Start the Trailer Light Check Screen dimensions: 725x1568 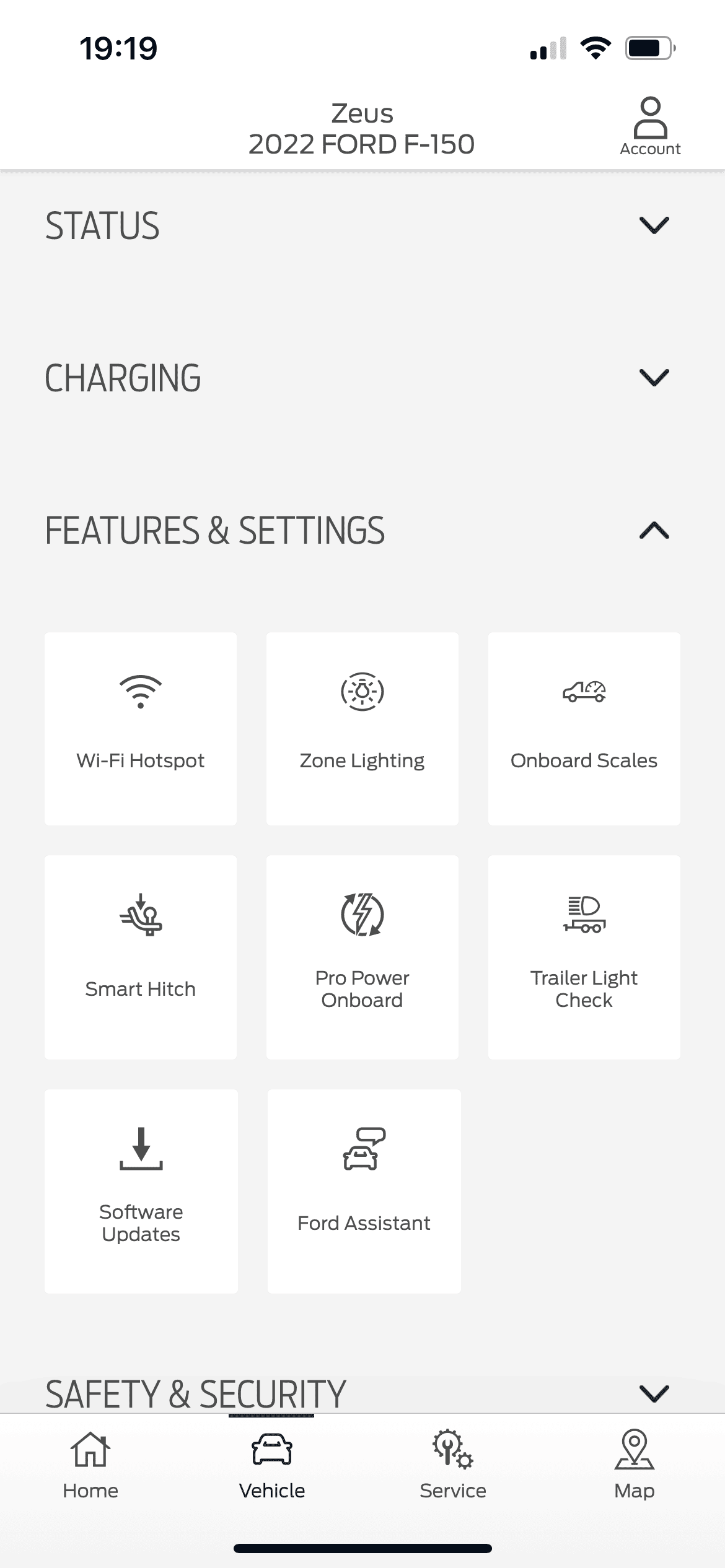pos(584,957)
